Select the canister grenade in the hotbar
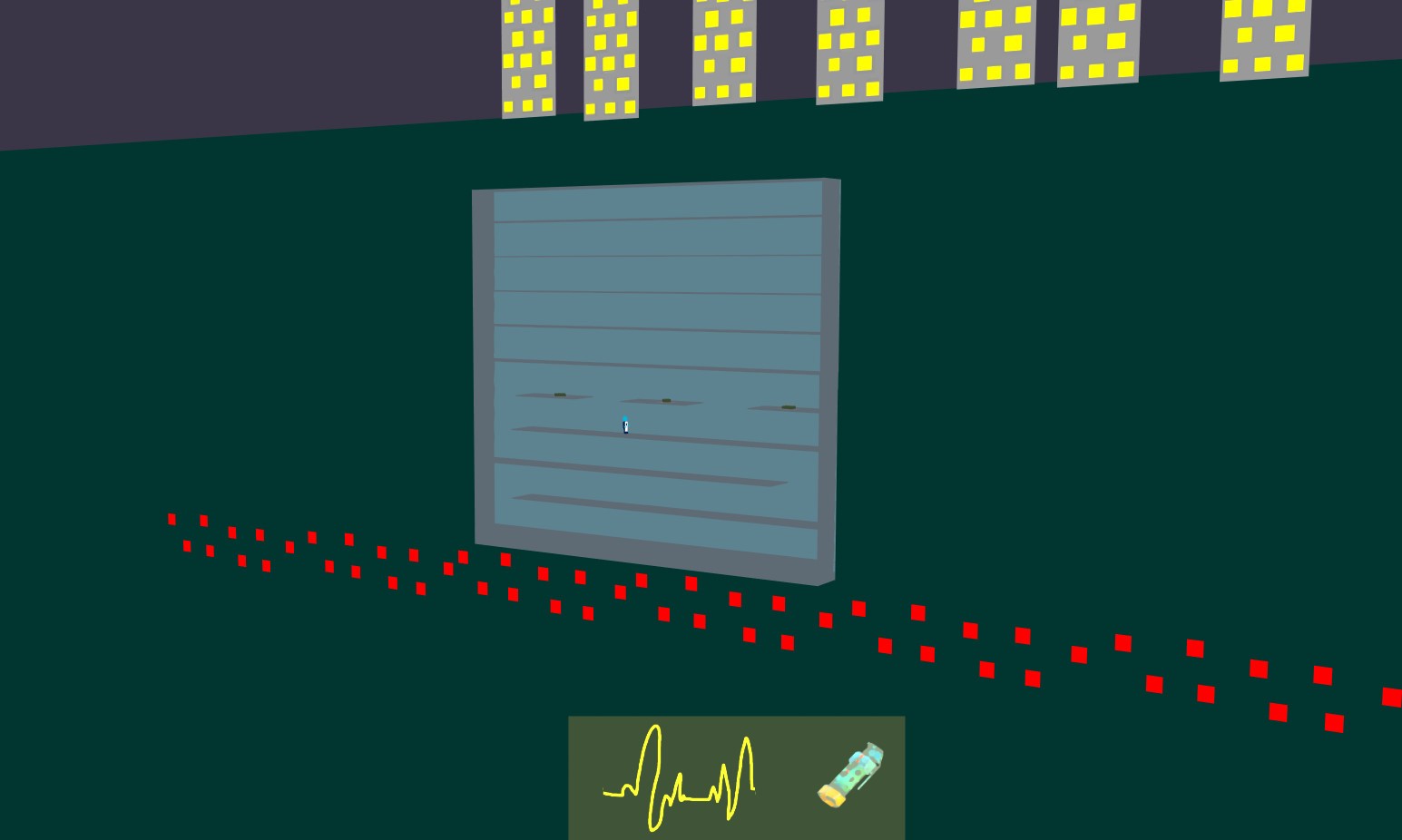 click(850, 776)
